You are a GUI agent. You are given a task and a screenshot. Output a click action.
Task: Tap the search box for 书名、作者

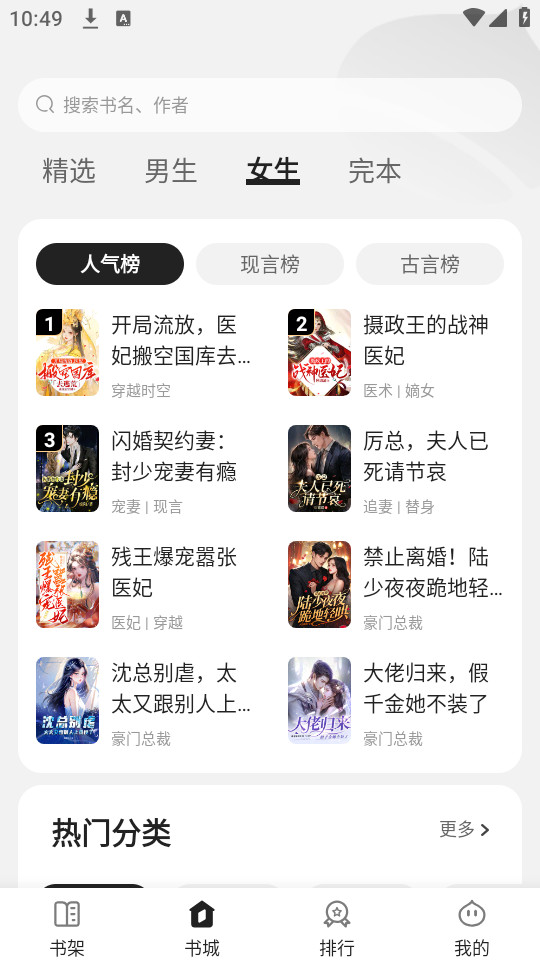pos(270,105)
